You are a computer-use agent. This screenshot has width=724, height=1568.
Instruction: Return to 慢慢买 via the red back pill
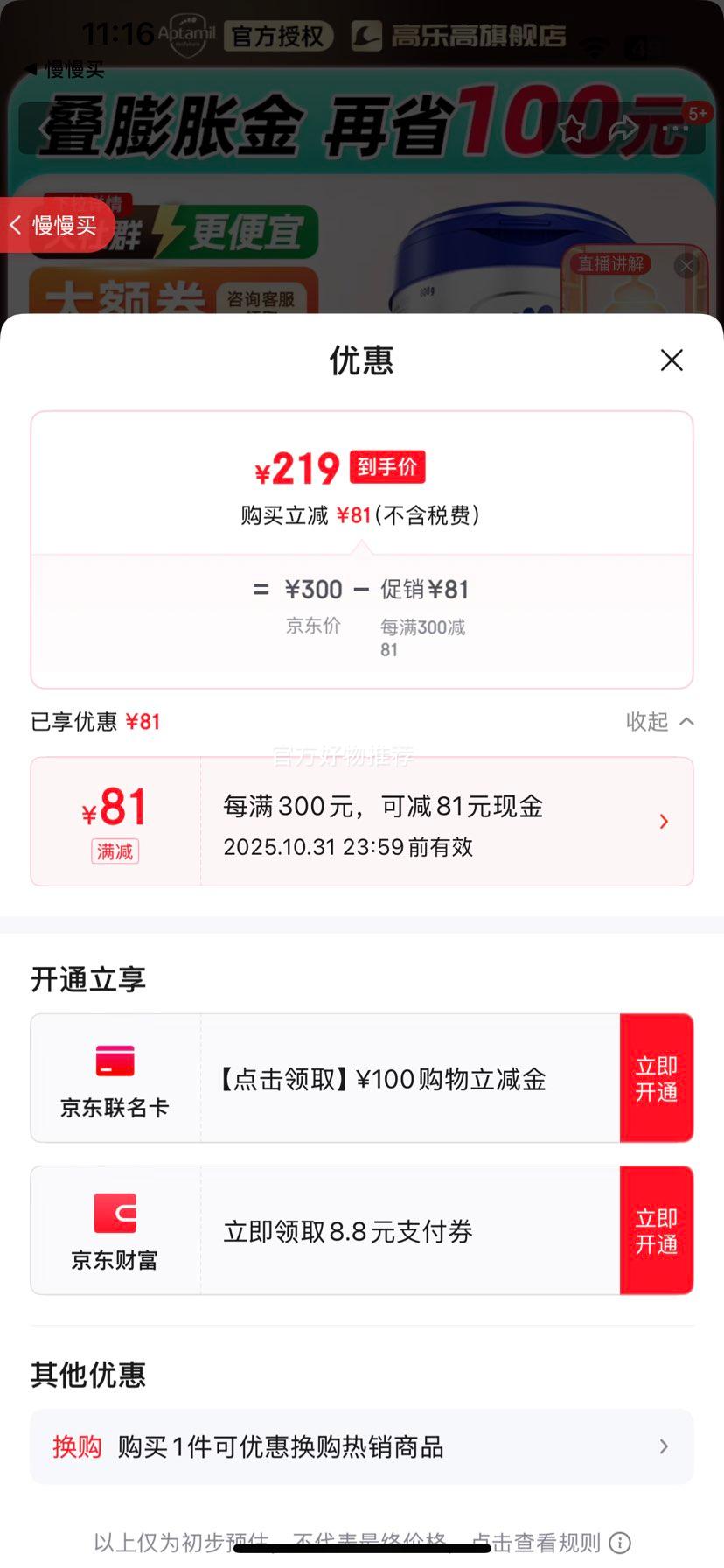[56, 225]
